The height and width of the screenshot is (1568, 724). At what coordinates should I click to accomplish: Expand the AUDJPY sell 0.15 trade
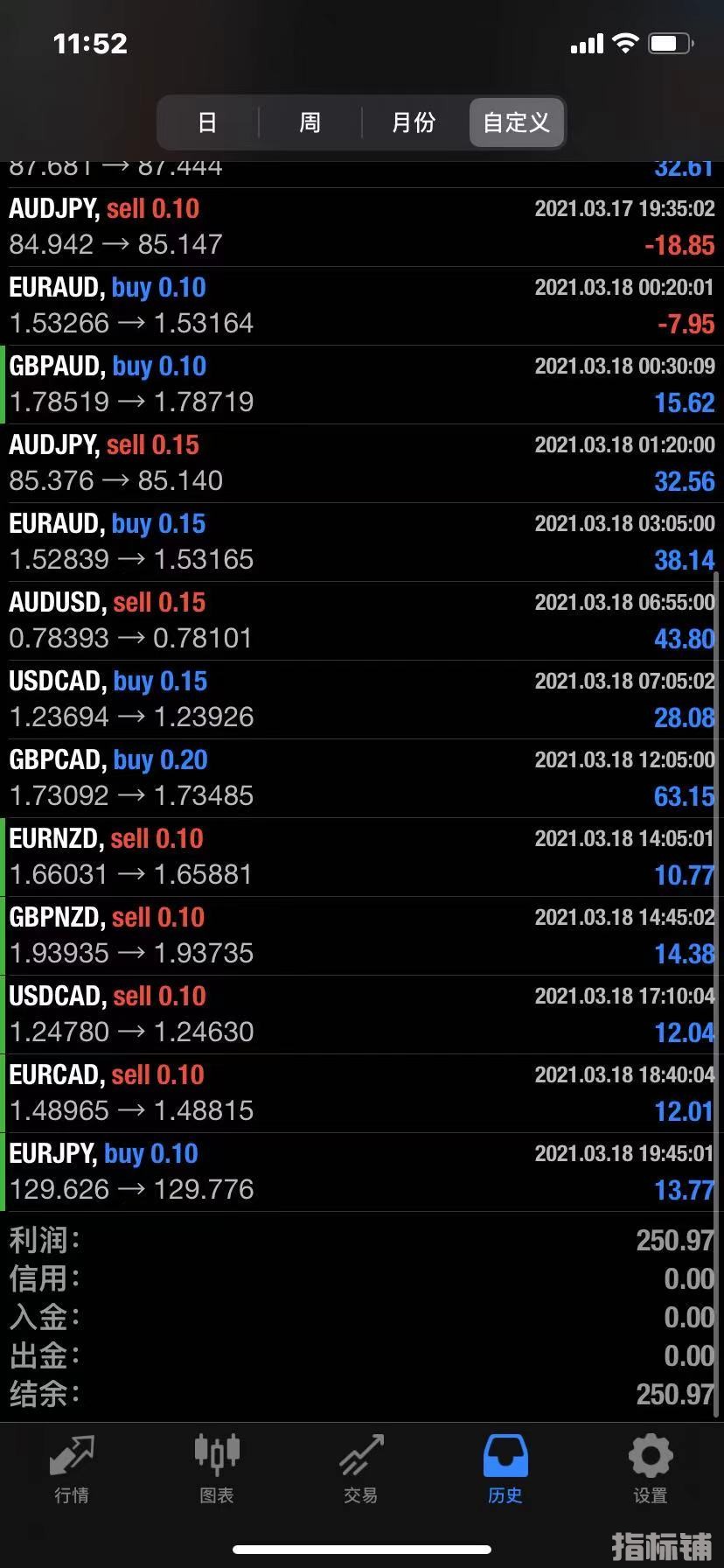(x=362, y=464)
